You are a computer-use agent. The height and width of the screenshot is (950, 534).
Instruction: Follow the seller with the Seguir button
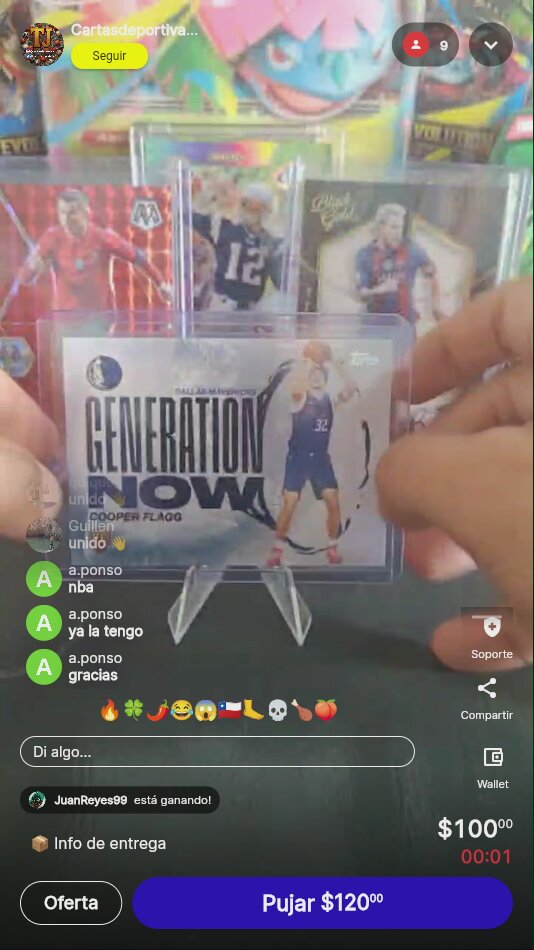point(109,56)
